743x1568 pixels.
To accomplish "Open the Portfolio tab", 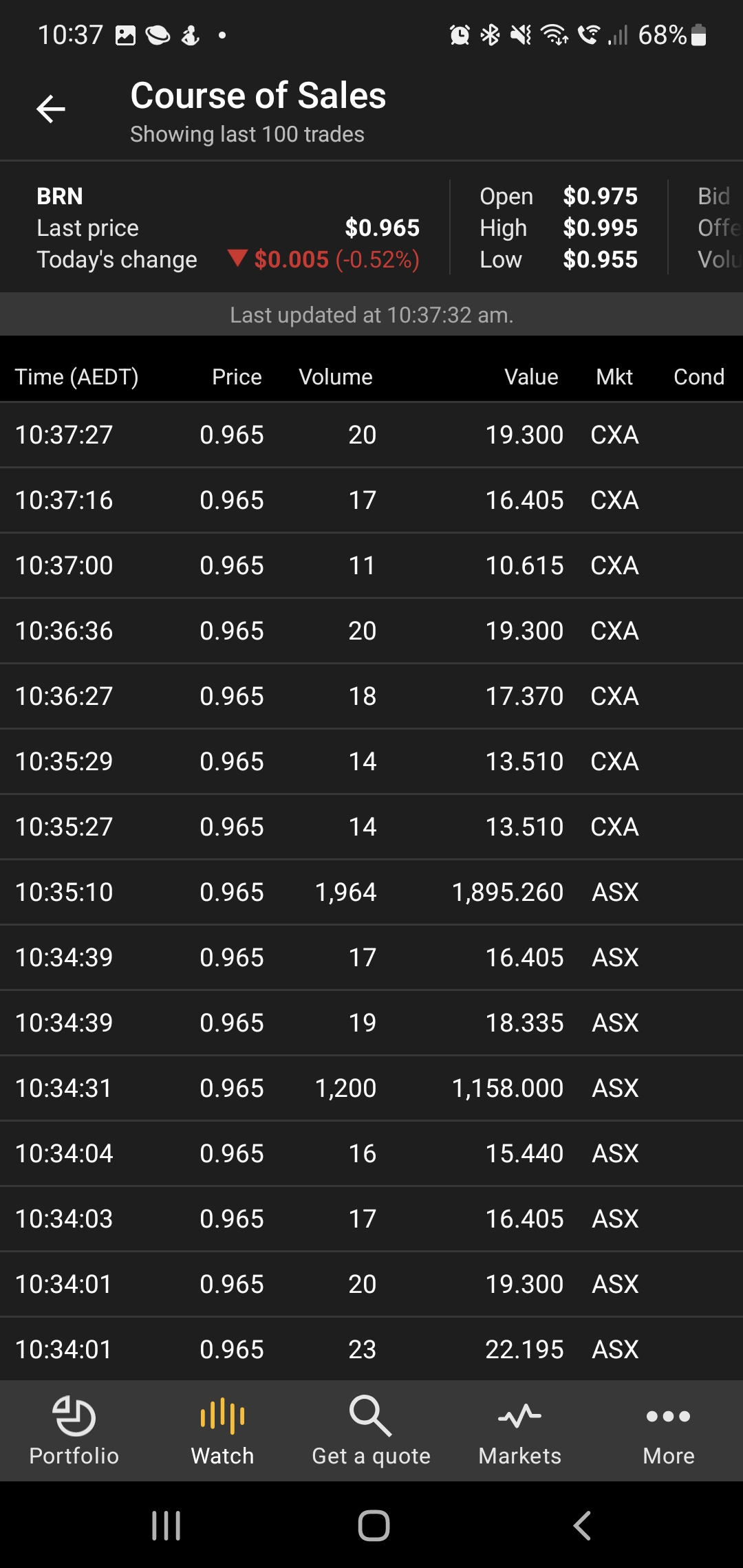I will [74, 1431].
